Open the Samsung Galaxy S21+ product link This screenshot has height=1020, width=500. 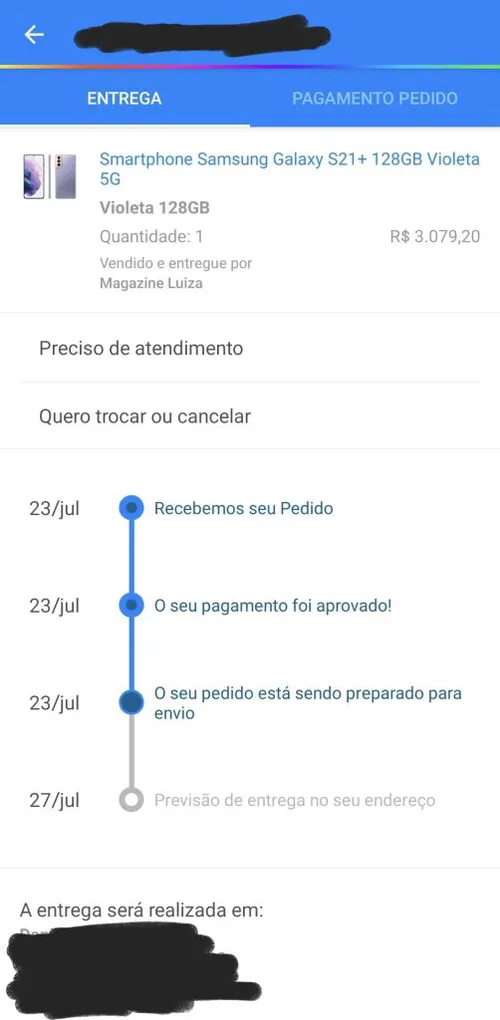tap(289, 168)
